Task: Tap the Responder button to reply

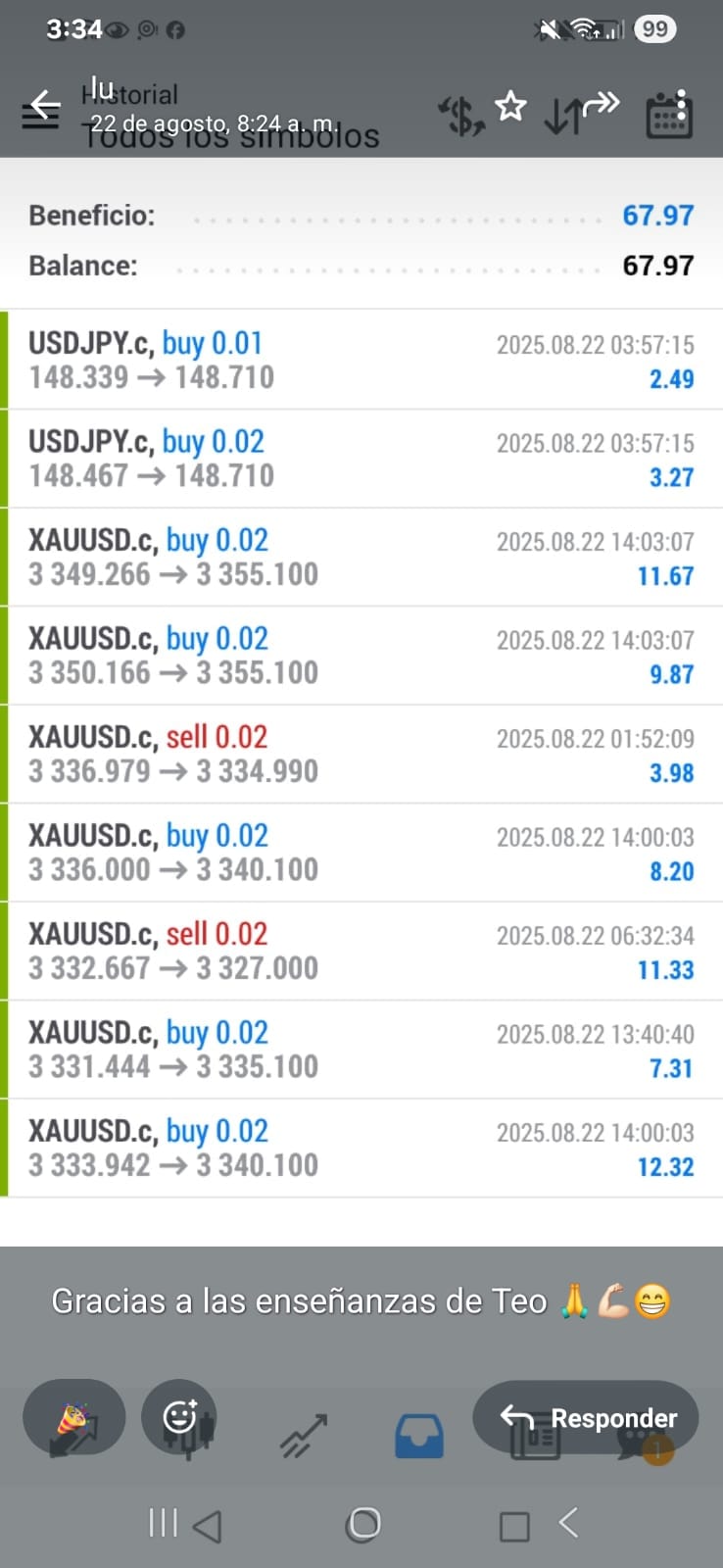Action: click(x=587, y=1417)
